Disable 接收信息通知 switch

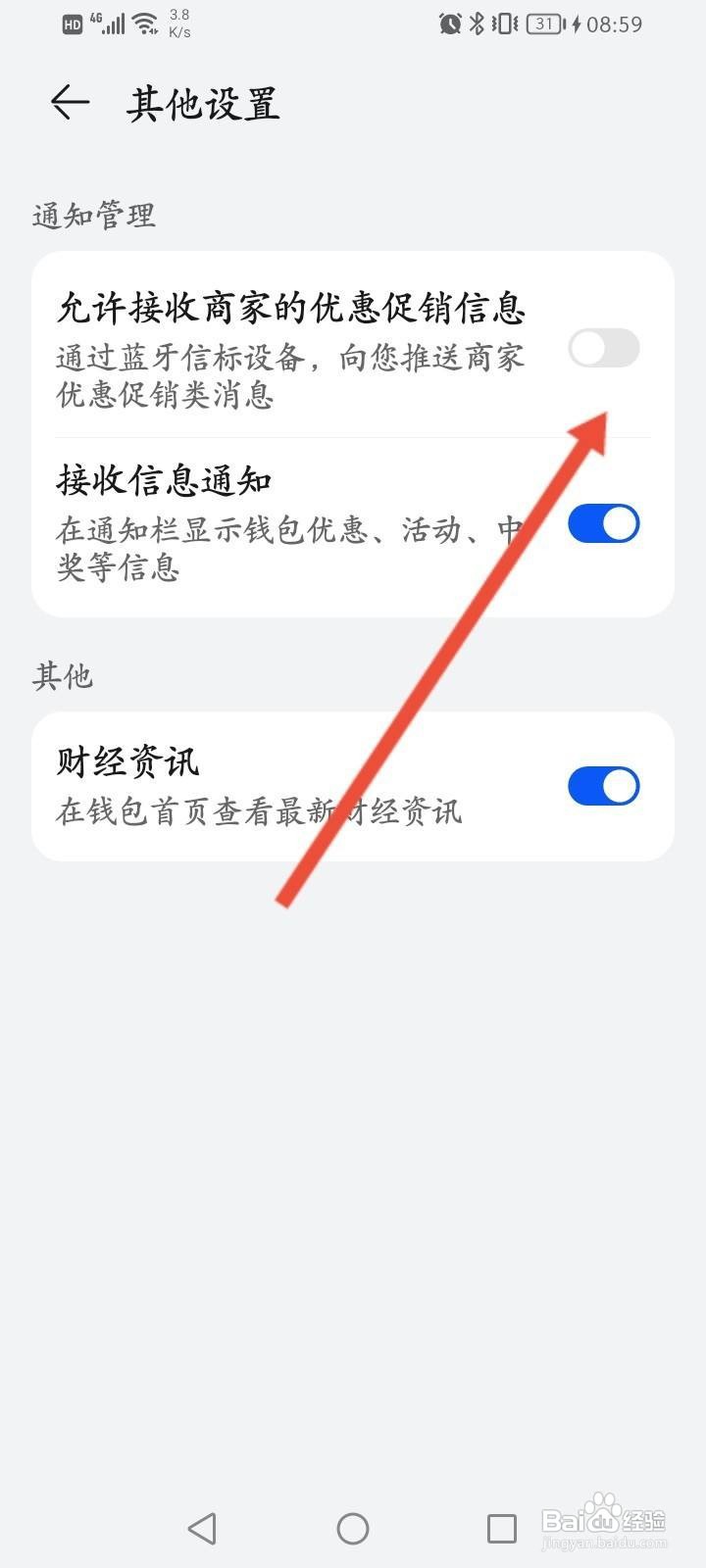click(x=603, y=522)
